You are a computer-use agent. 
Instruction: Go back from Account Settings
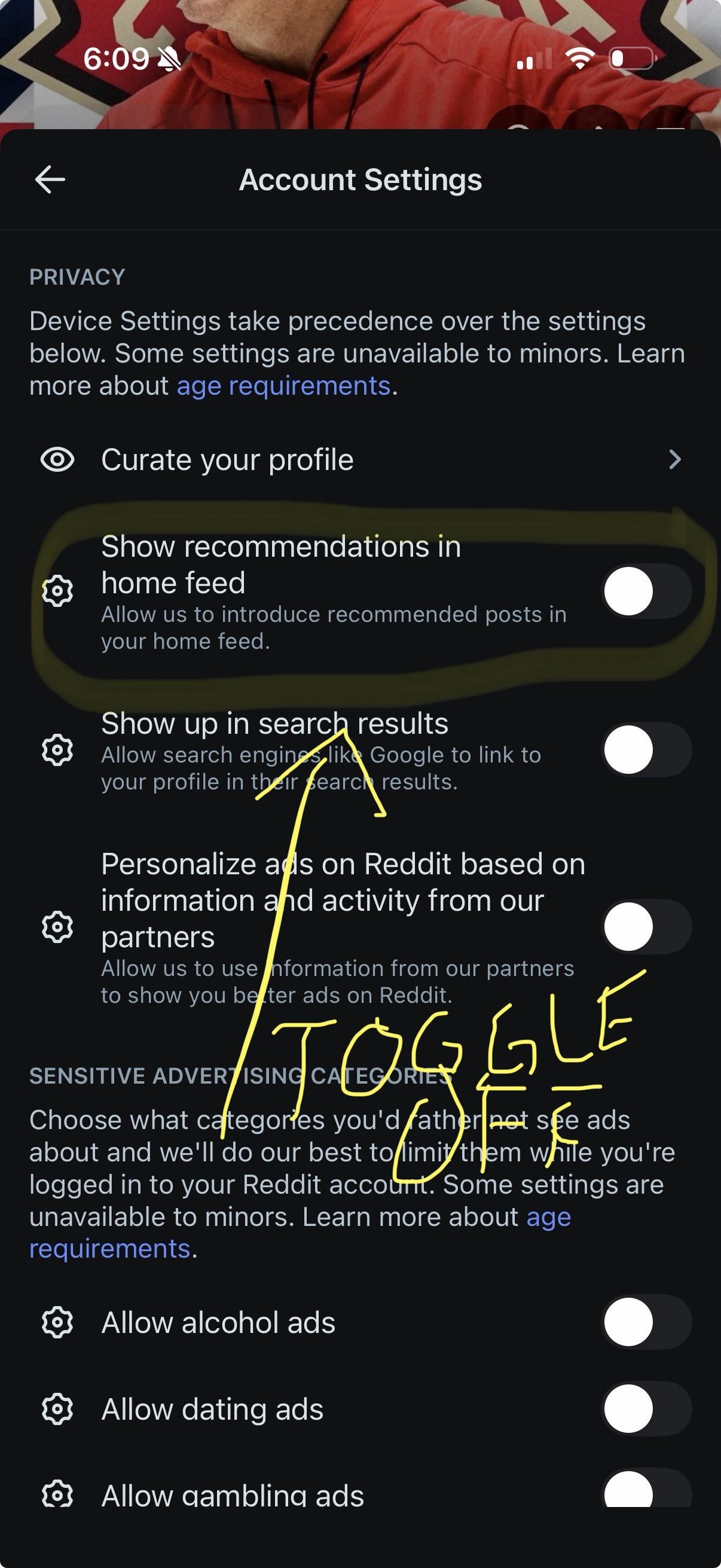[50, 179]
